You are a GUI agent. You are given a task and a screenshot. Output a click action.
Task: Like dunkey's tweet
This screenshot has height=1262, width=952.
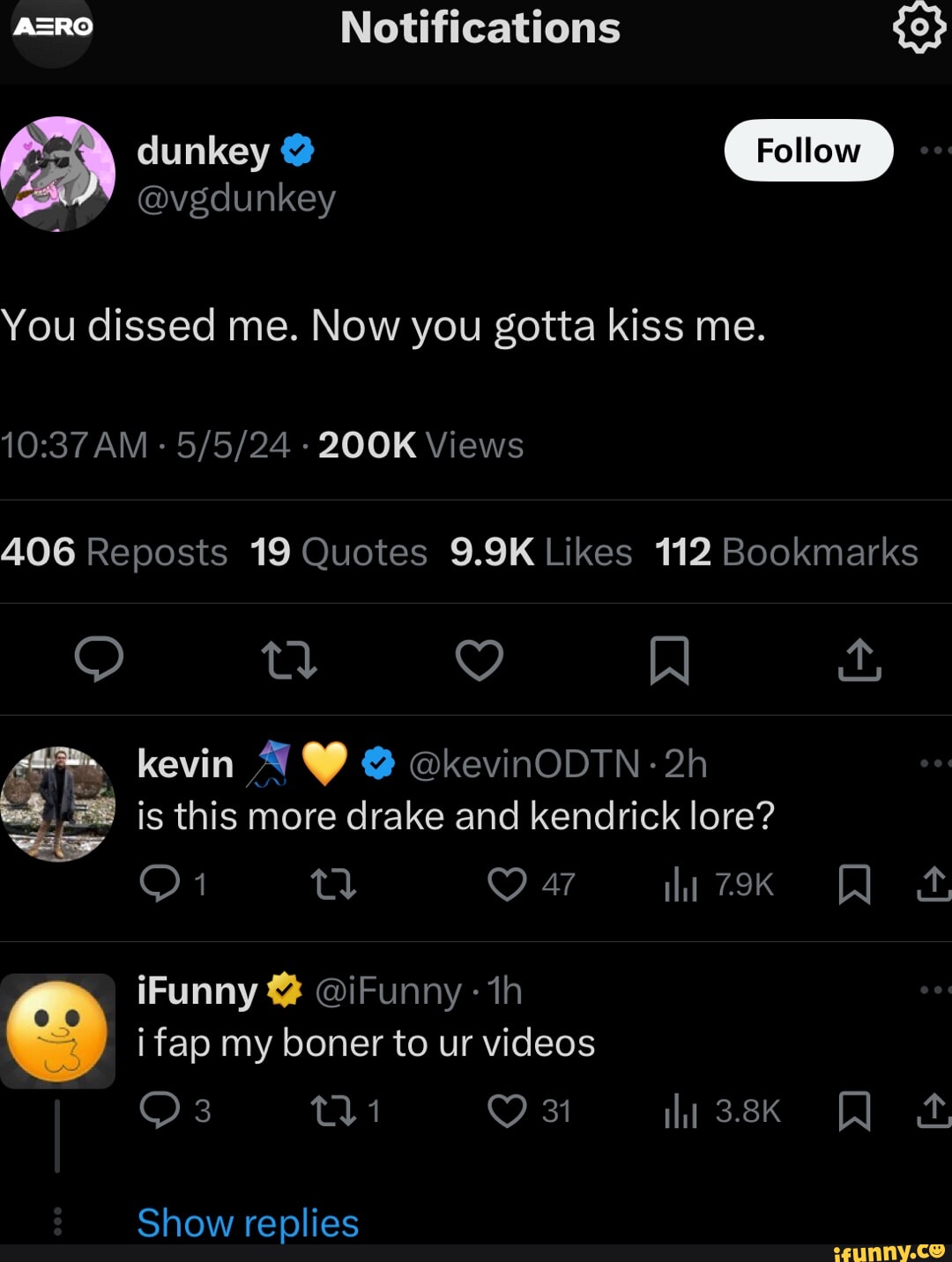pyautogui.click(x=480, y=659)
